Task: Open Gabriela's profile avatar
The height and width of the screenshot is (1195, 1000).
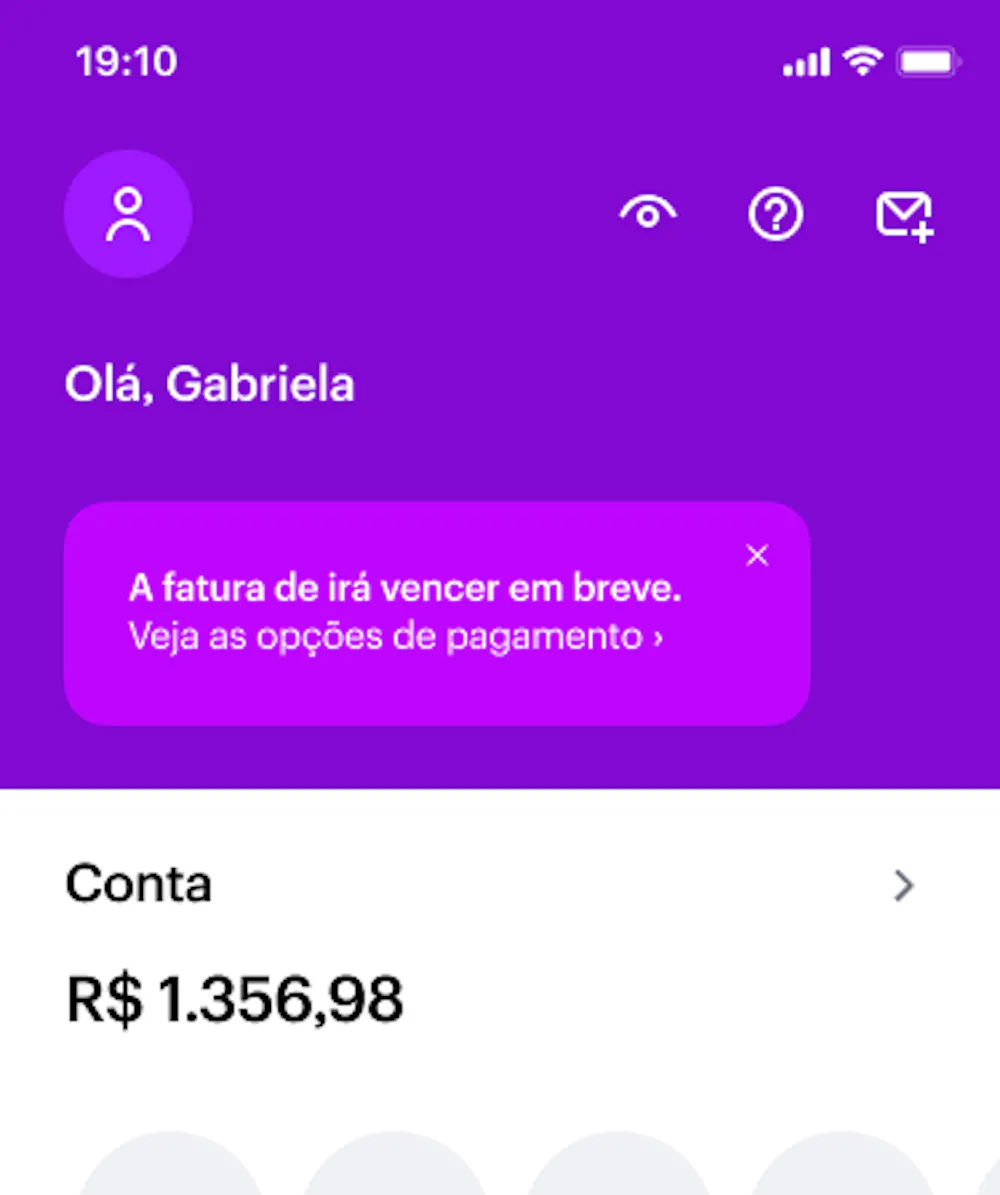Action: [128, 214]
